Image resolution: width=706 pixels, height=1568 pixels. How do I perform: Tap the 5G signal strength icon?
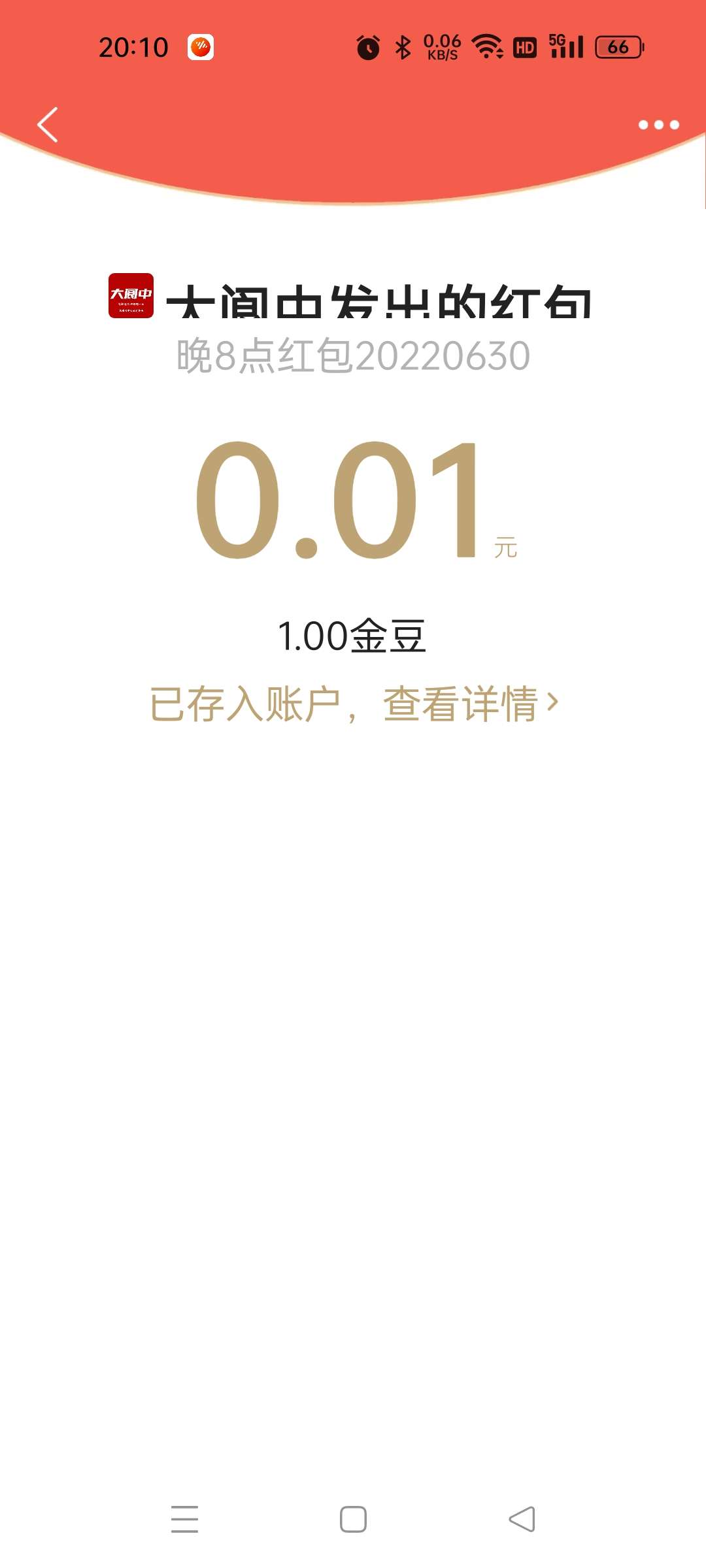[x=565, y=46]
